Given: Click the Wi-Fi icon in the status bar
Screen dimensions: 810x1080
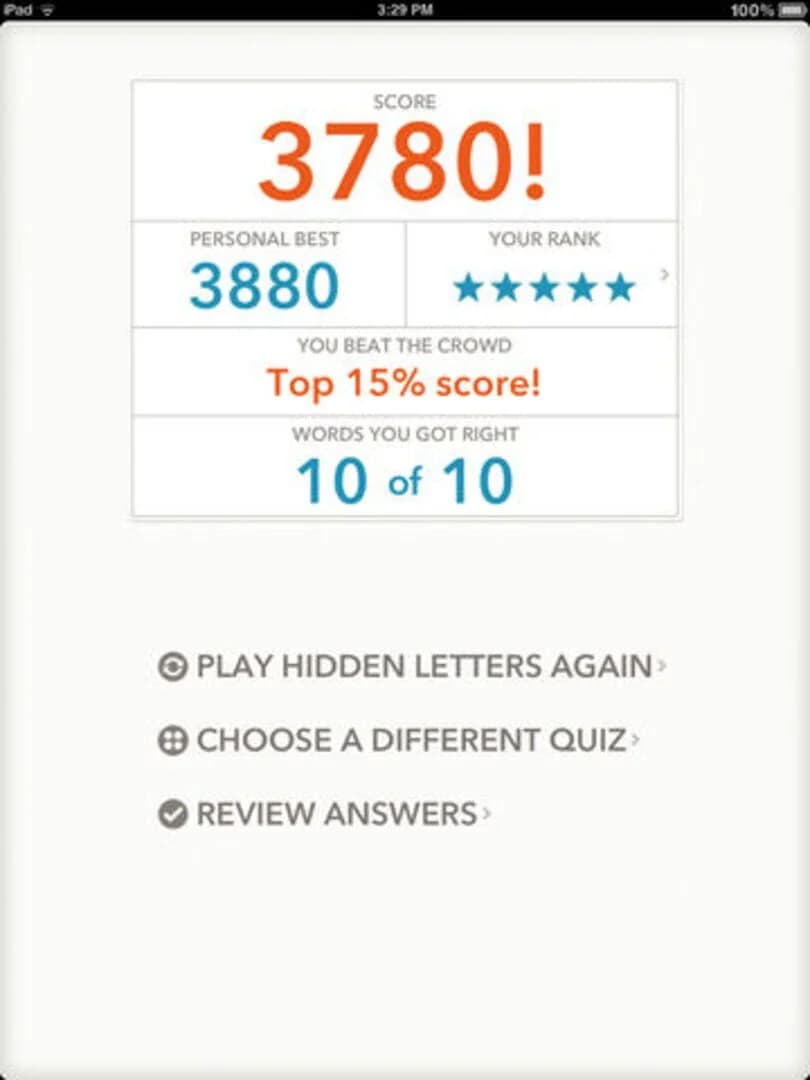Looking at the screenshot, I should (47, 12).
